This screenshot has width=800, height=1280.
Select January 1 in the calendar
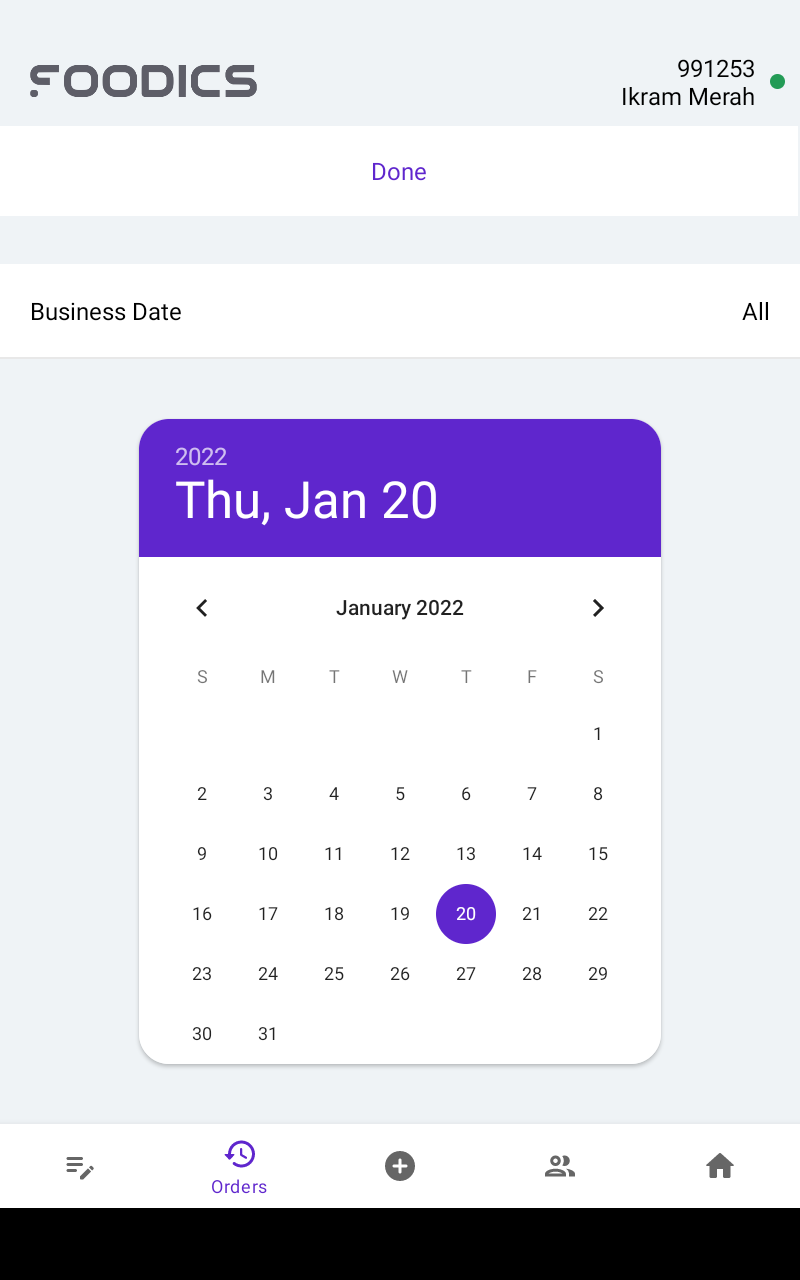pos(598,734)
